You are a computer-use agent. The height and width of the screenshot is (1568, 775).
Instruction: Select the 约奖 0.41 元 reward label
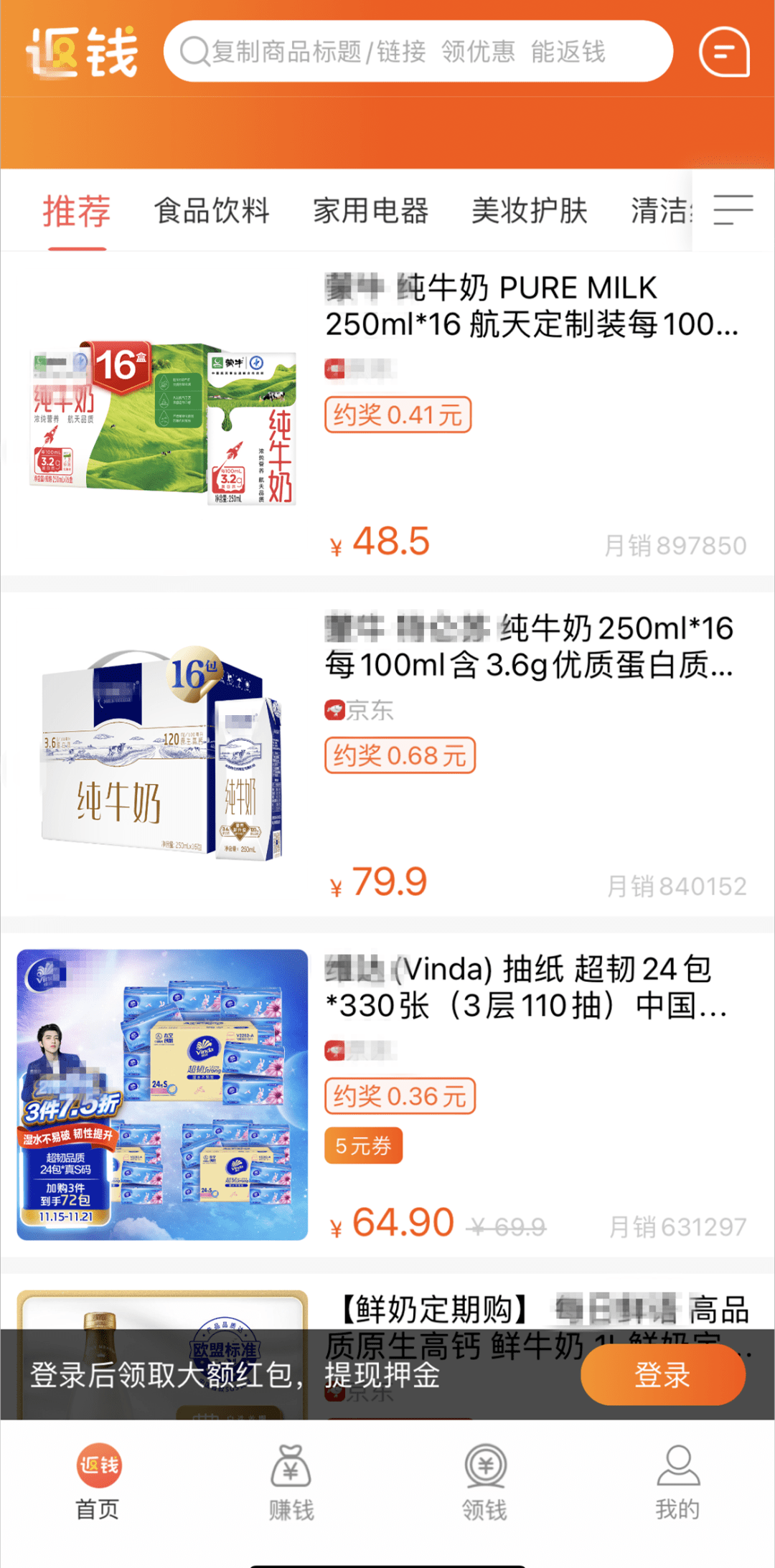tap(397, 415)
